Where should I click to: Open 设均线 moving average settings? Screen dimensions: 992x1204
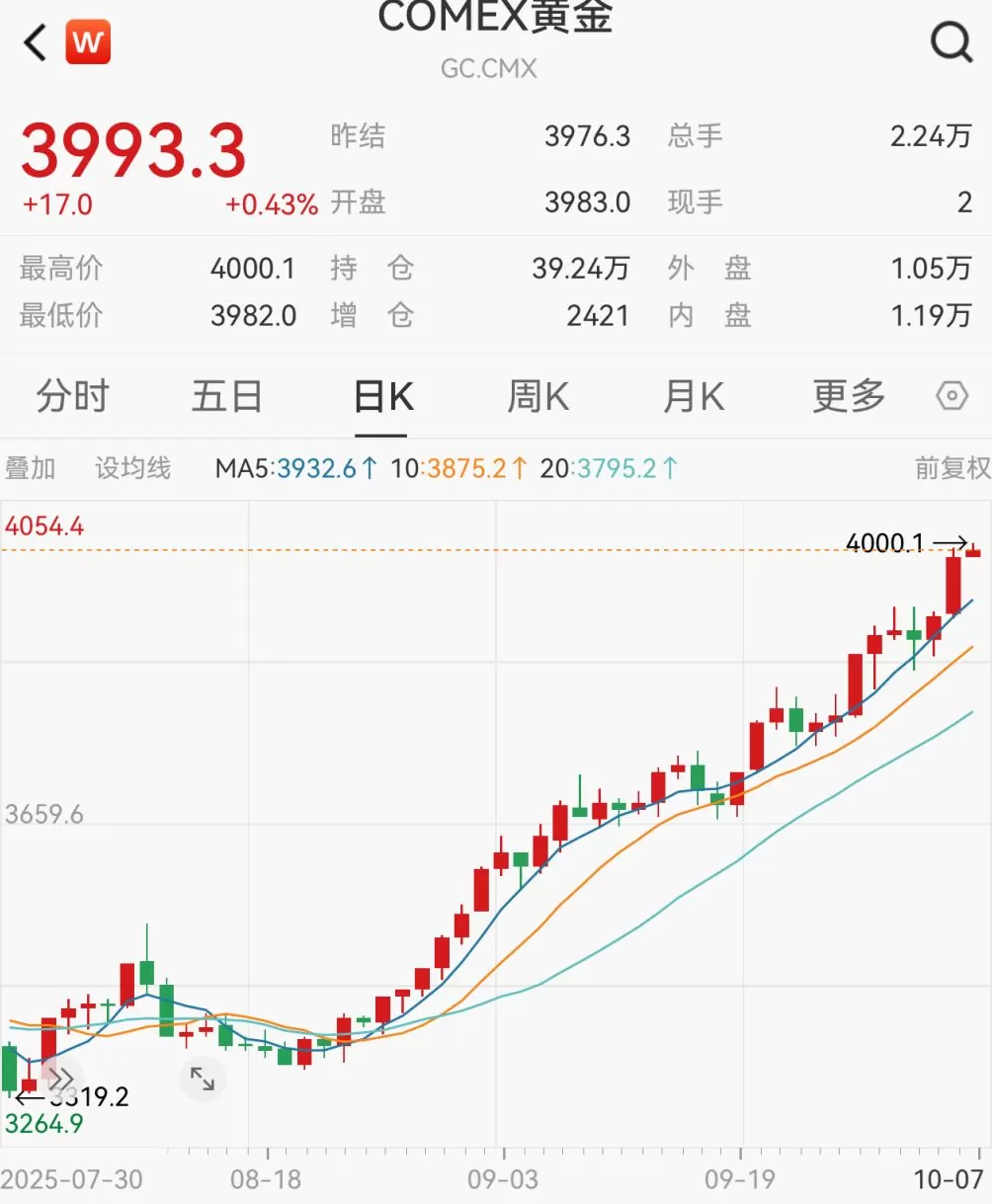tap(133, 468)
